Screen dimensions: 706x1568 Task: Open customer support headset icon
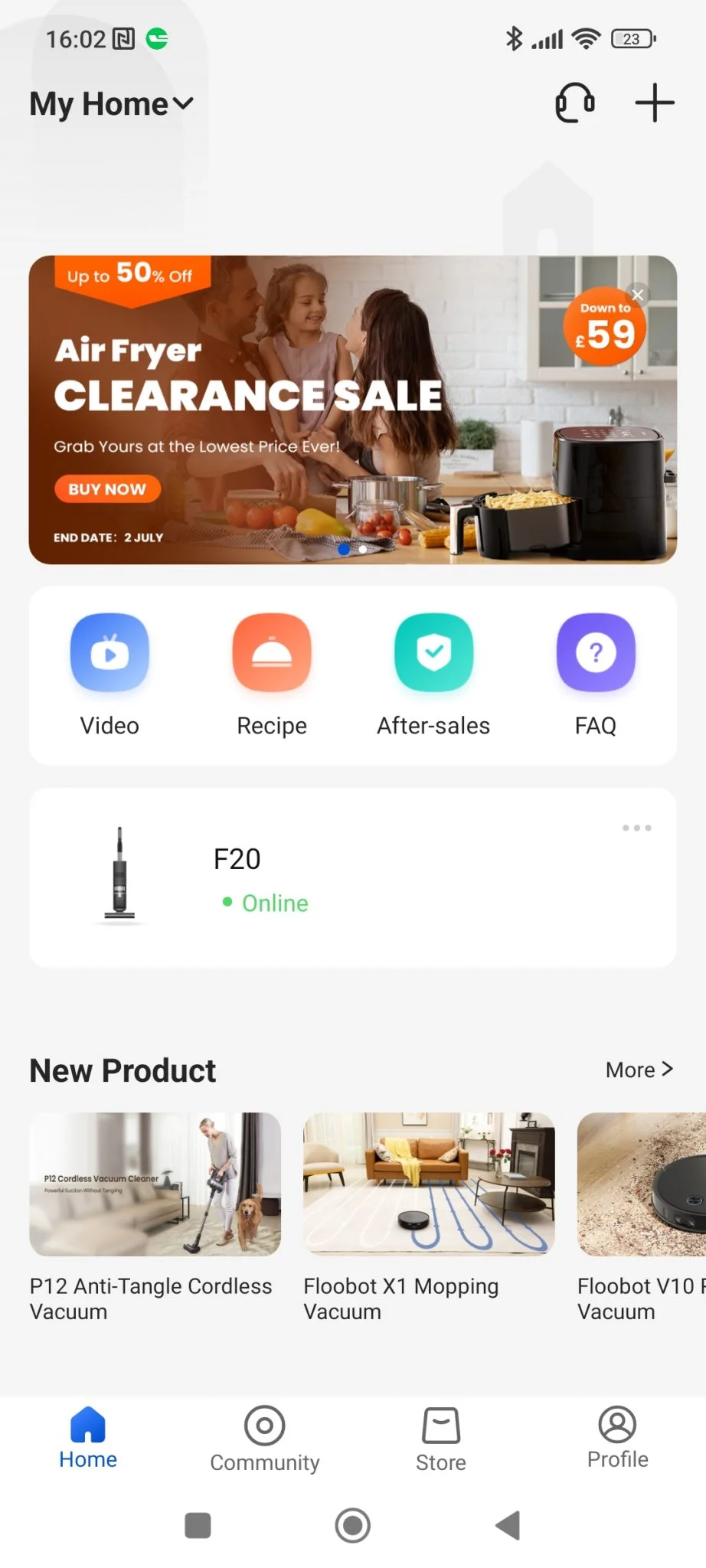(575, 103)
